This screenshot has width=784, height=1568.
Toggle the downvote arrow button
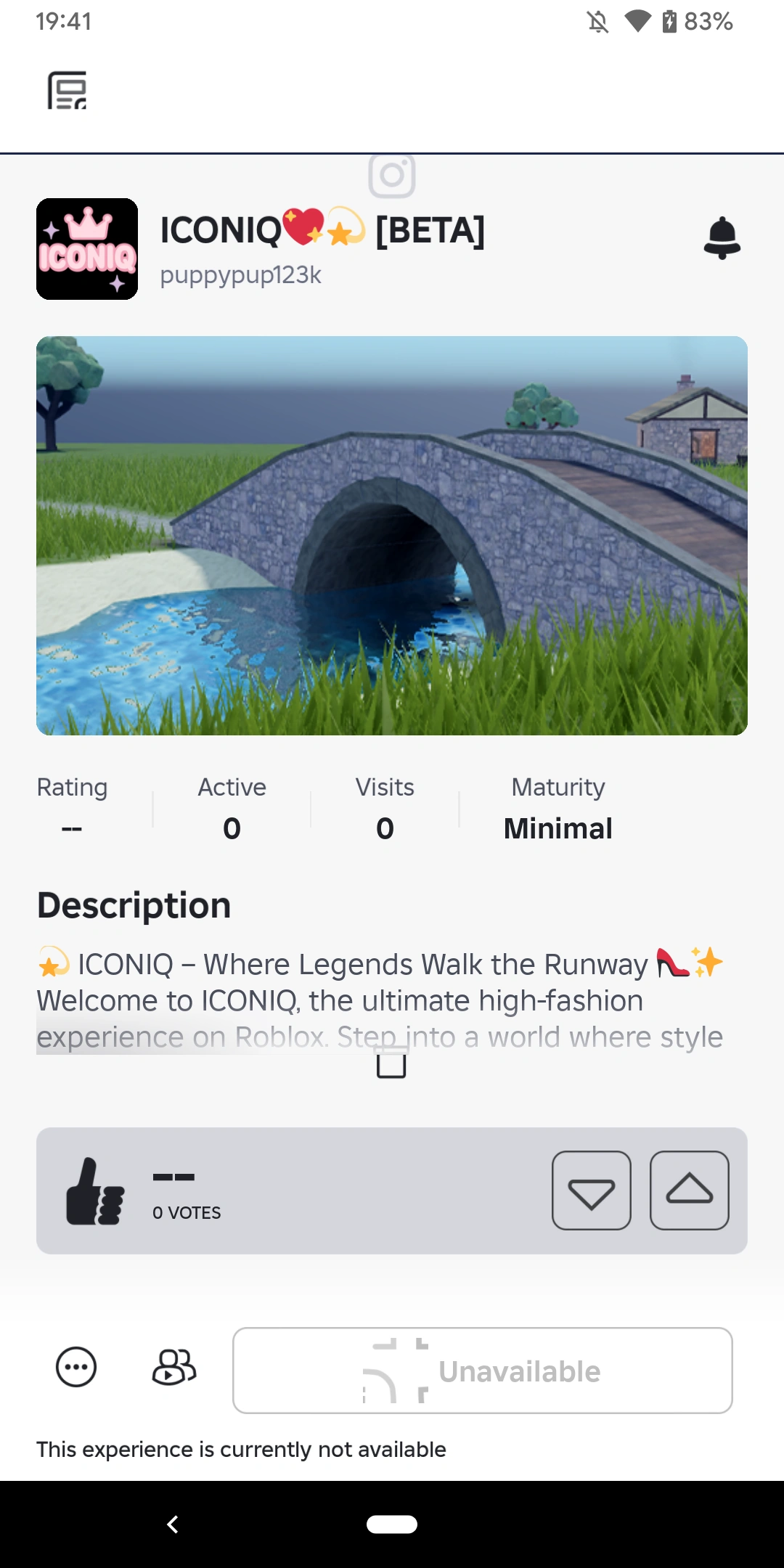pos(591,1191)
